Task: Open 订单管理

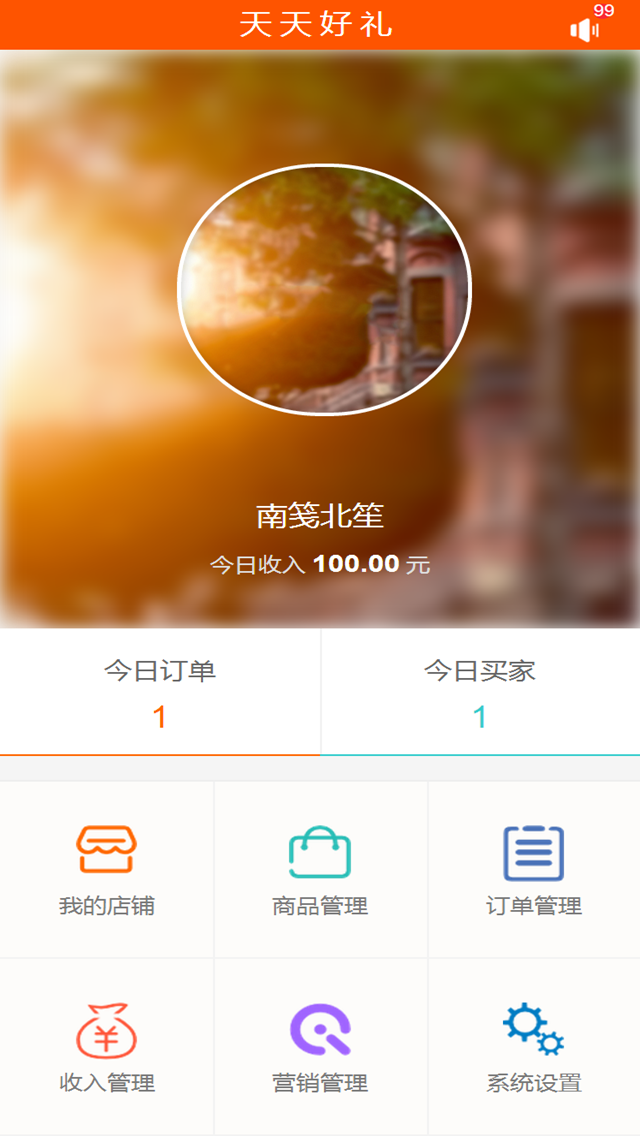Action: [534, 870]
